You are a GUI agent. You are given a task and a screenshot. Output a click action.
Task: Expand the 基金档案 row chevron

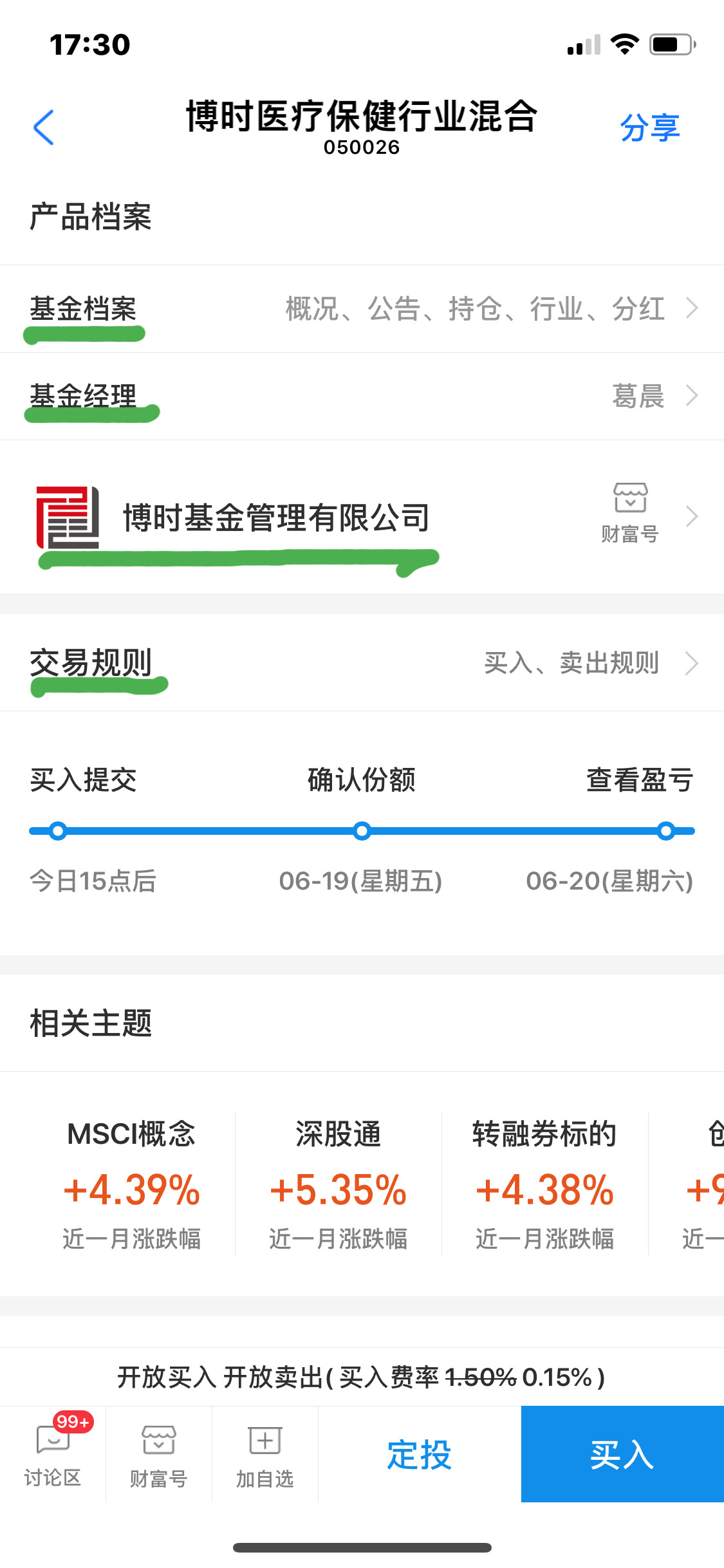pyautogui.click(x=691, y=308)
